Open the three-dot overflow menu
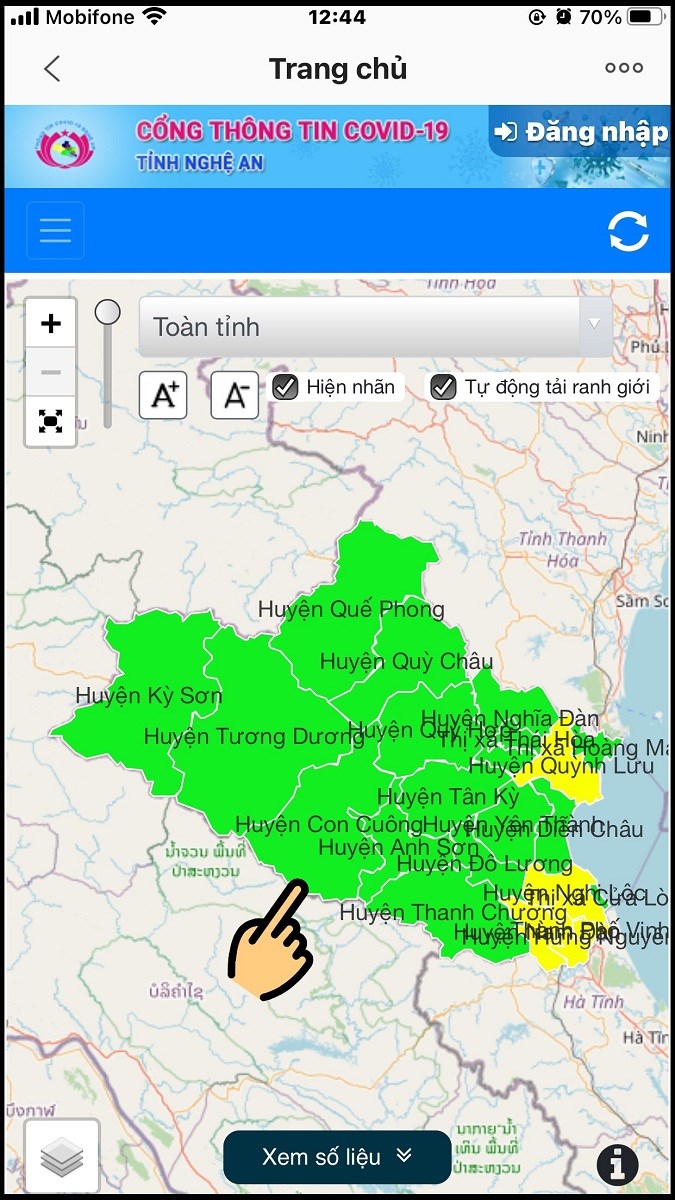 [624, 68]
